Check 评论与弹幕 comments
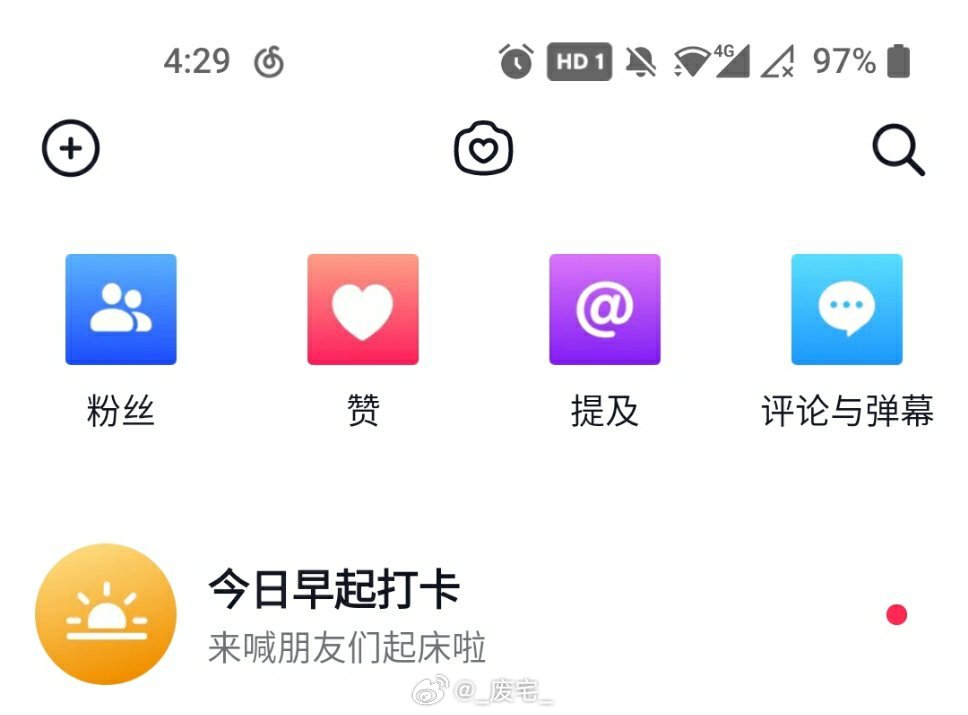This screenshot has height=715, width=968. coord(847,310)
